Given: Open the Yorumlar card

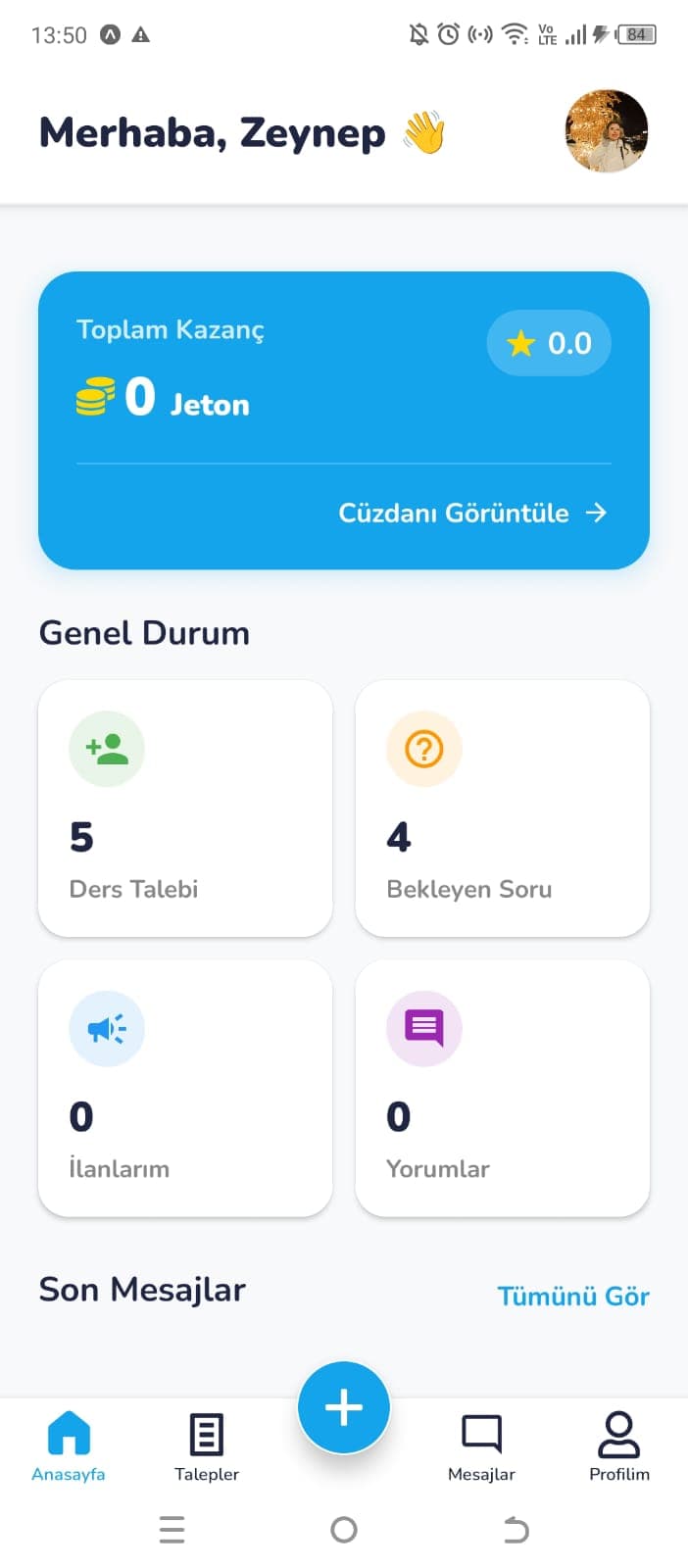Looking at the screenshot, I should coord(502,1088).
